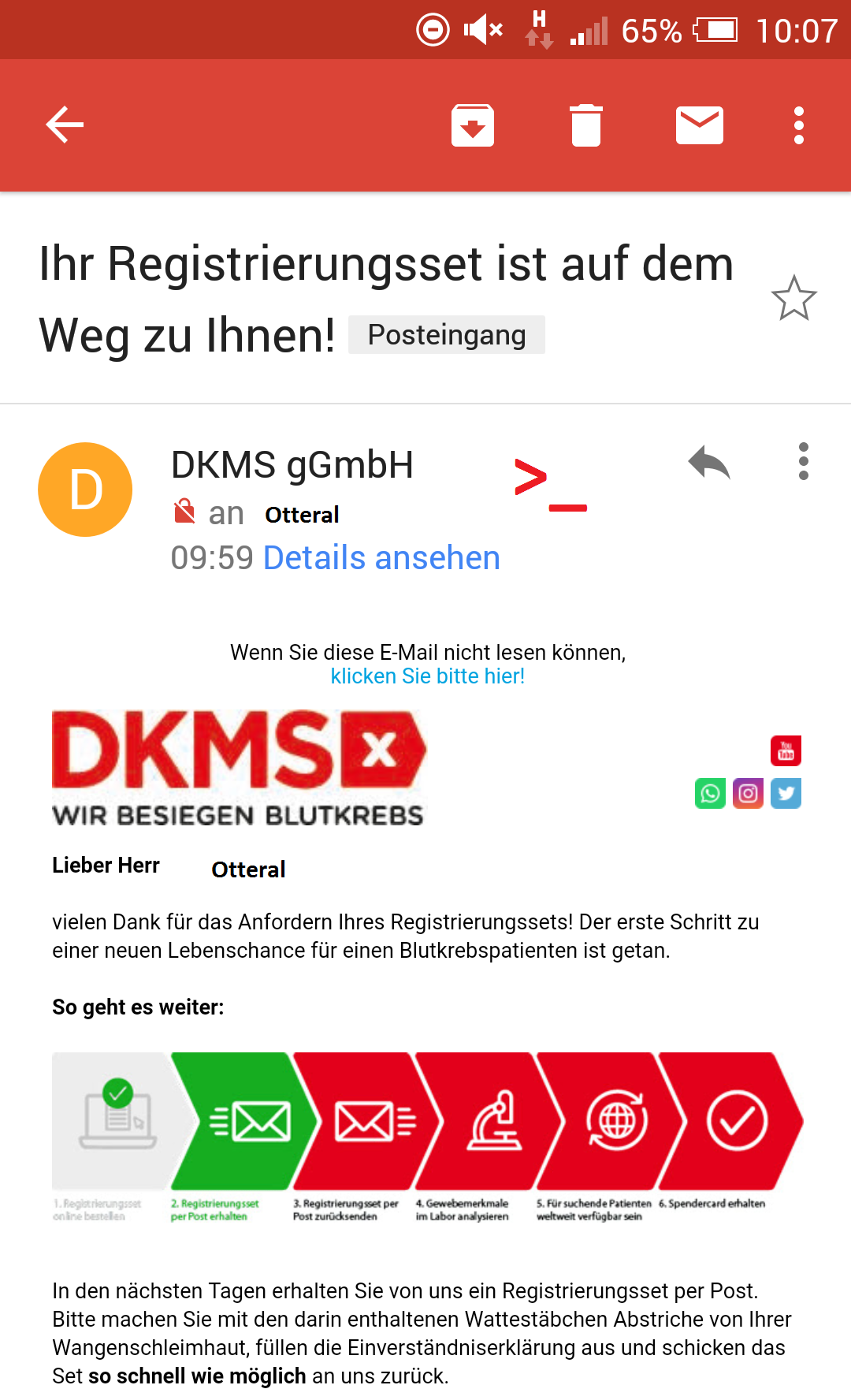This screenshot has height=1400, width=851.
Task: Open sender avatar for DKMS gGmbH
Action: [85, 490]
